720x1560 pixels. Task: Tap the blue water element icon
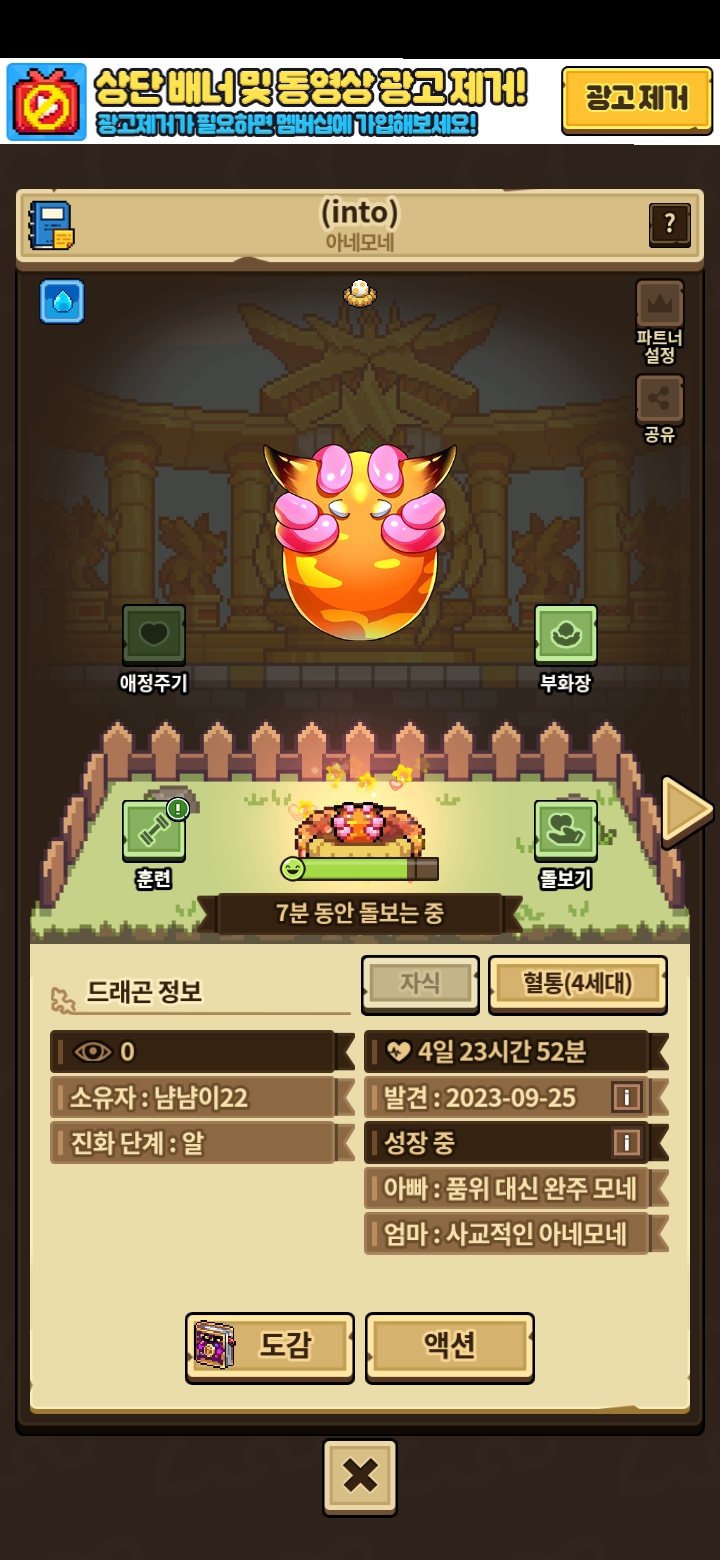tap(62, 301)
